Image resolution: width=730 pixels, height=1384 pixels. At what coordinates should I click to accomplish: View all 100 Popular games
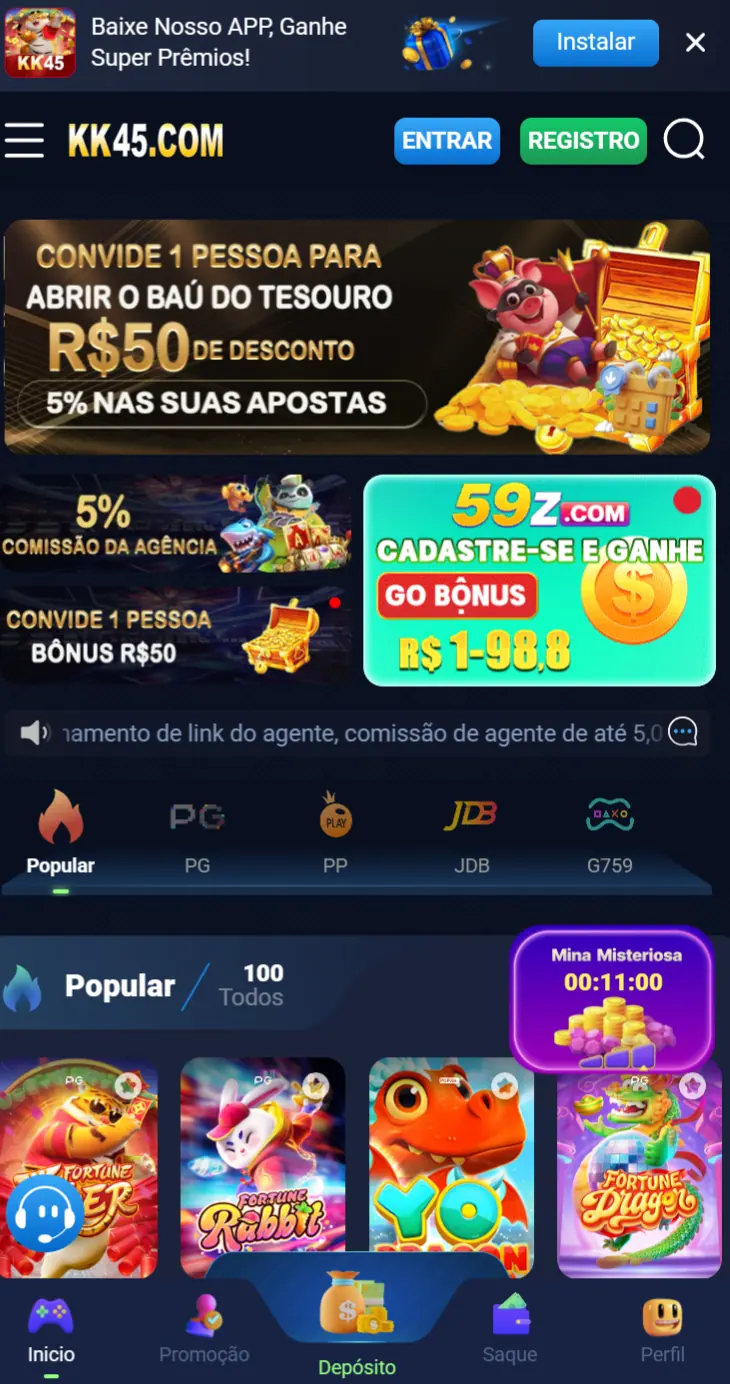[x=250, y=985]
